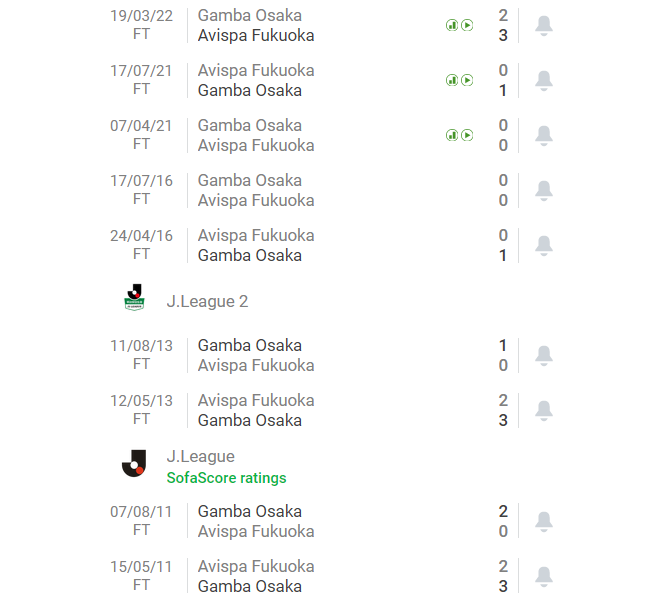
Task: Tap bell icon on the 17/07/21 match
Action: click(x=543, y=81)
